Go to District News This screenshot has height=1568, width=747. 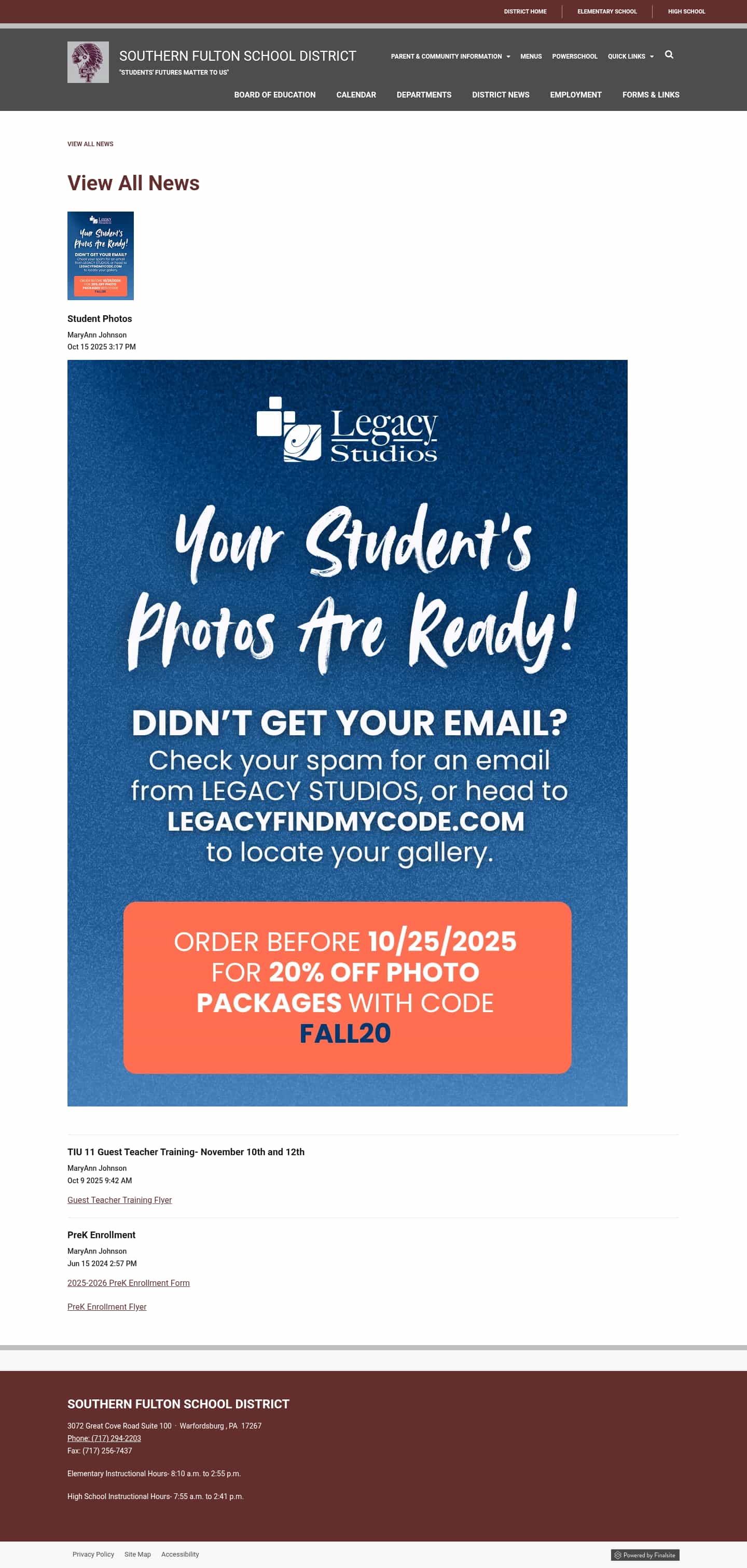coord(501,95)
